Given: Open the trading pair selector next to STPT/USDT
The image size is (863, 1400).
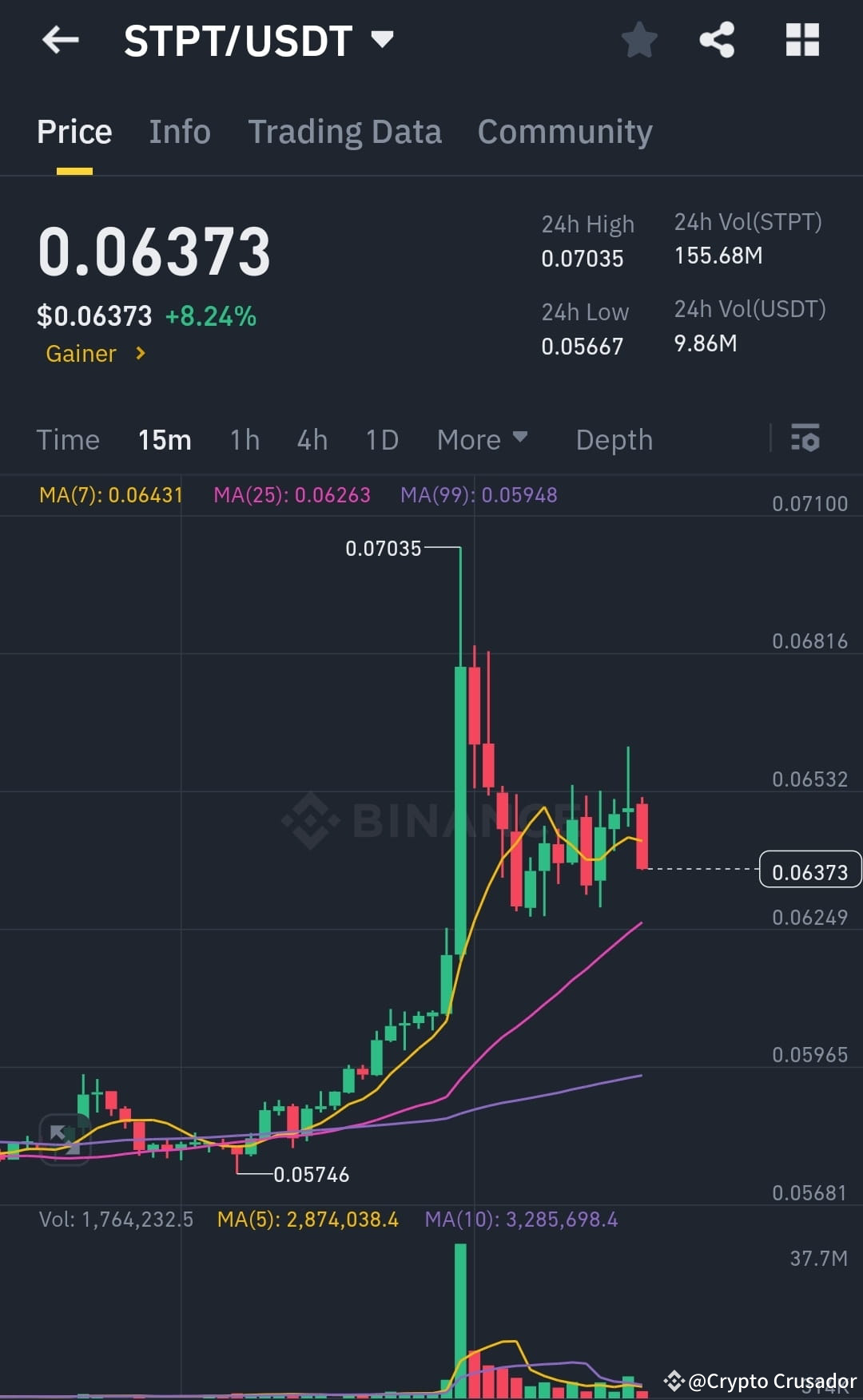Looking at the screenshot, I should click(382, 38).
